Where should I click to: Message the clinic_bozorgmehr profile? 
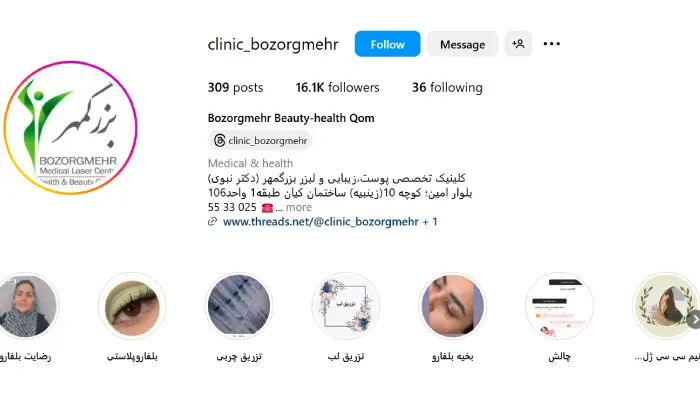[x=462, y=44]
